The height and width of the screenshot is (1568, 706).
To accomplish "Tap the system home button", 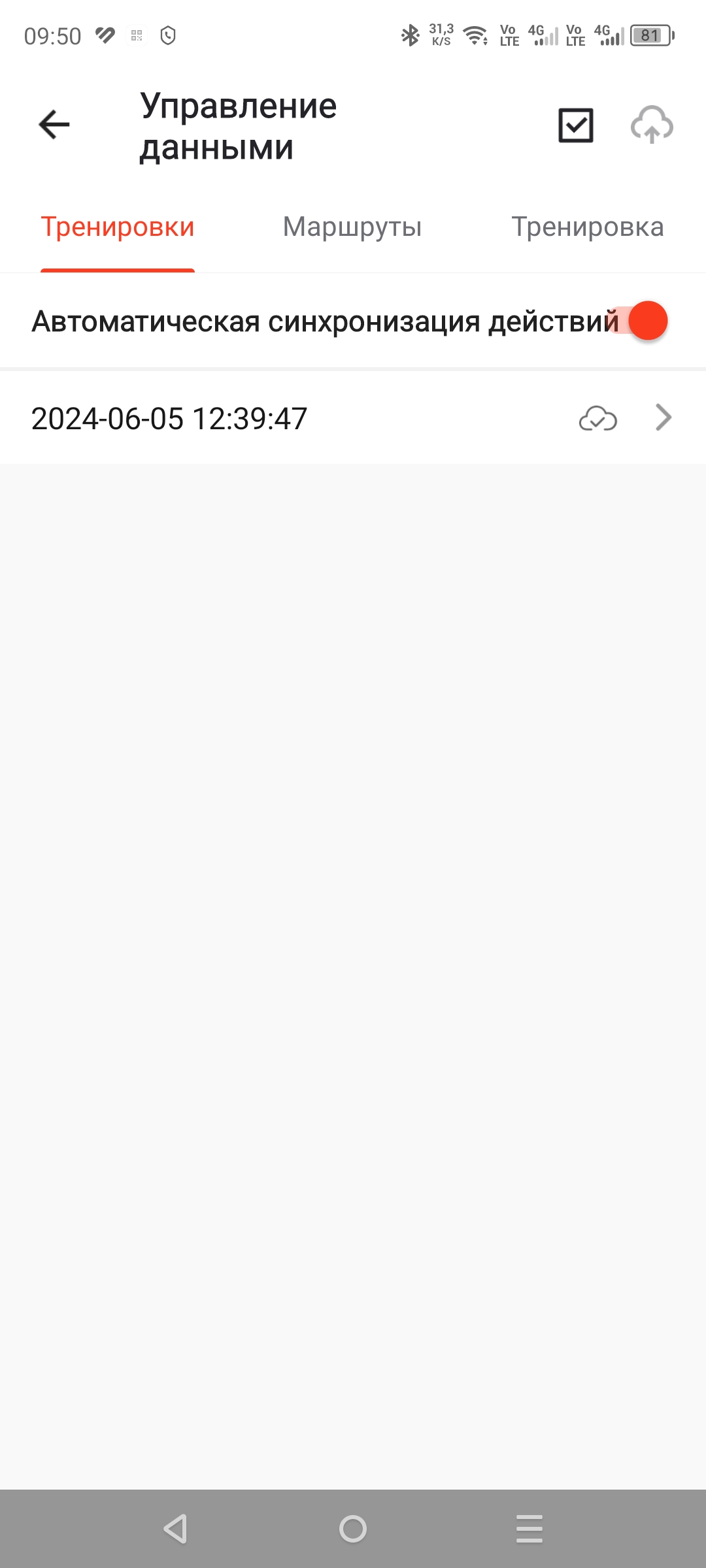I will pos(353,1529).
